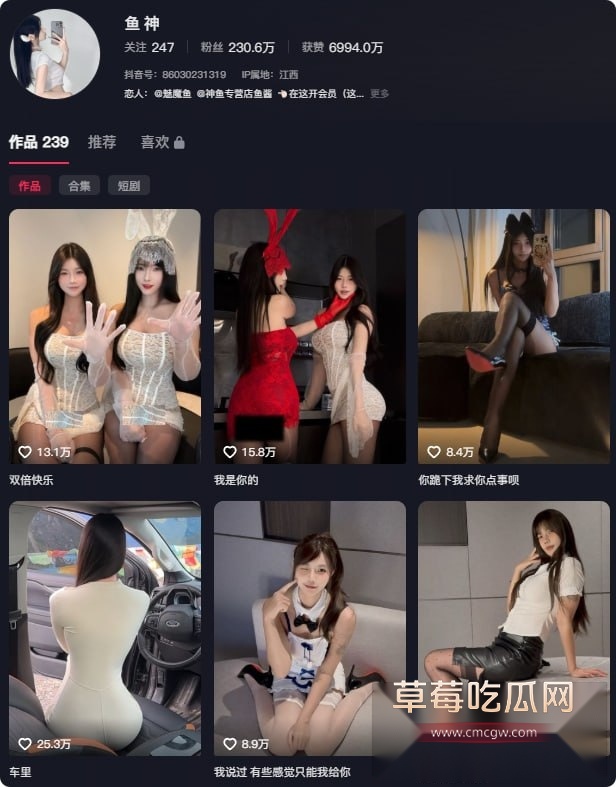This screenshot has height=787, width=616.
Task: Open the @魅魔鱼 mention link
Action: click(172, 94)
